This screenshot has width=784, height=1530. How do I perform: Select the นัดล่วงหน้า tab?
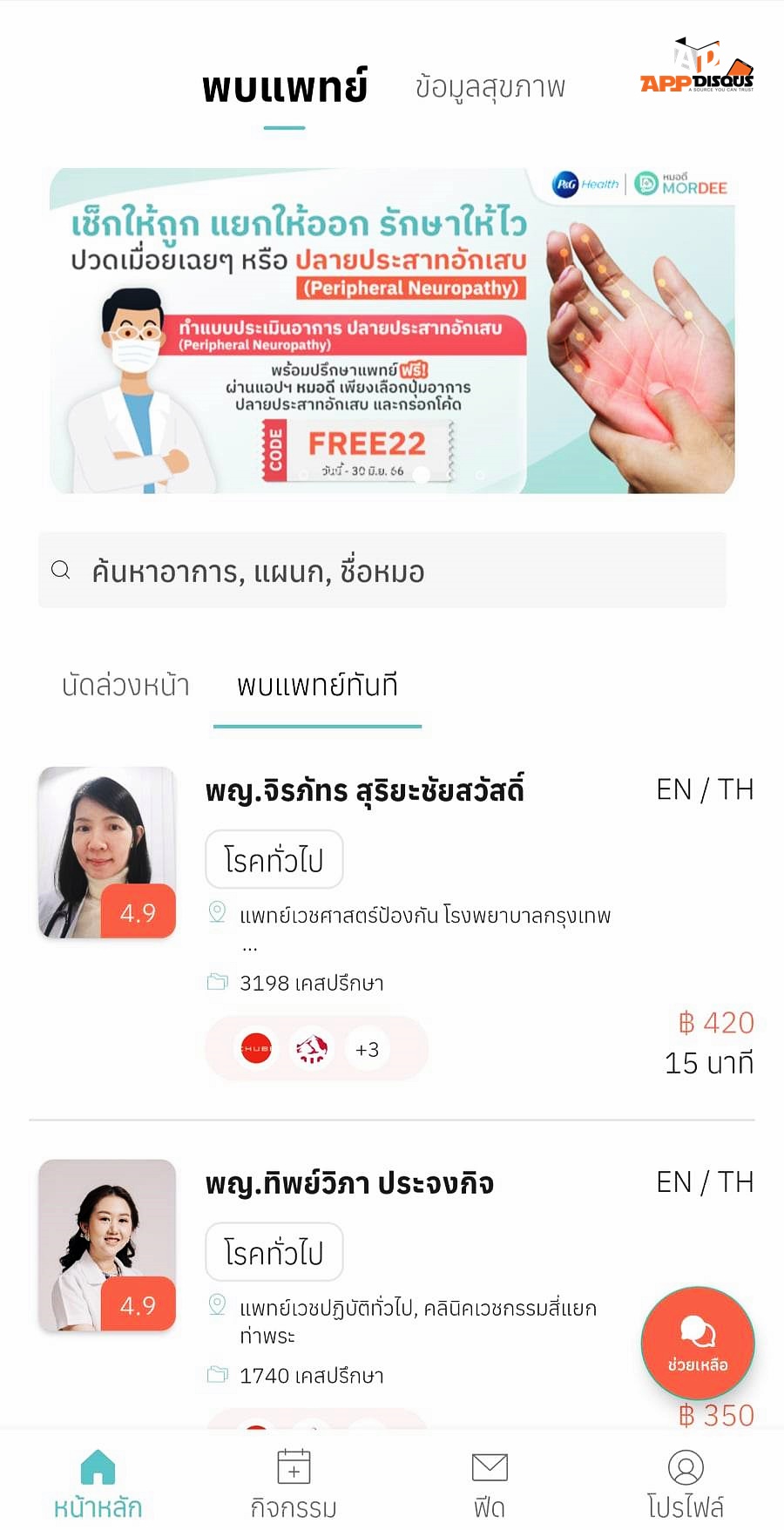click(x=125, y=686)
